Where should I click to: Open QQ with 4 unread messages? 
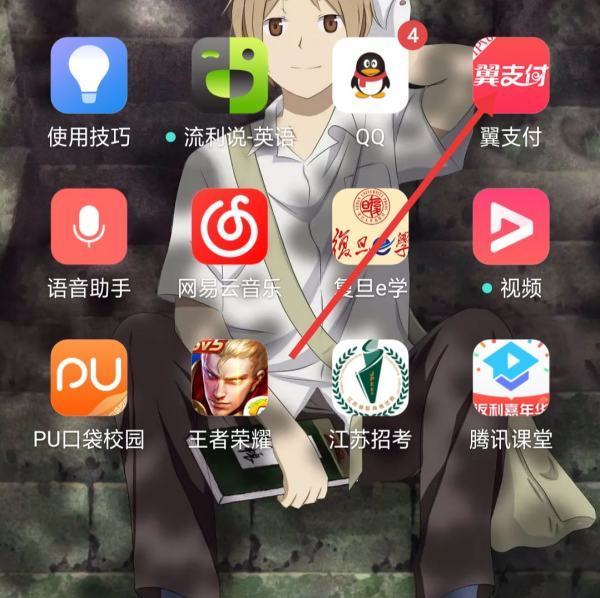370,76
